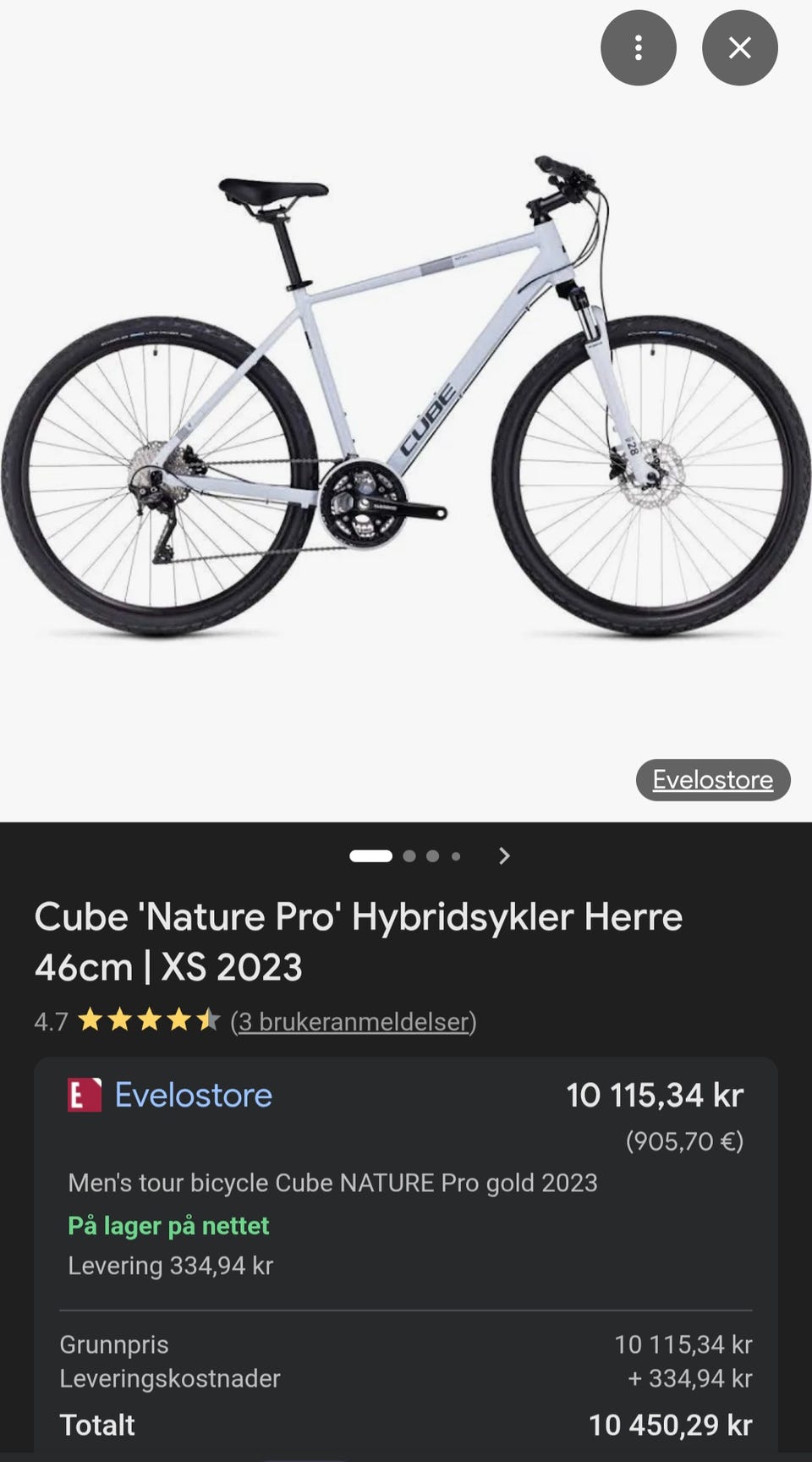Tap the Evelostore source label on image

[712, 779]
